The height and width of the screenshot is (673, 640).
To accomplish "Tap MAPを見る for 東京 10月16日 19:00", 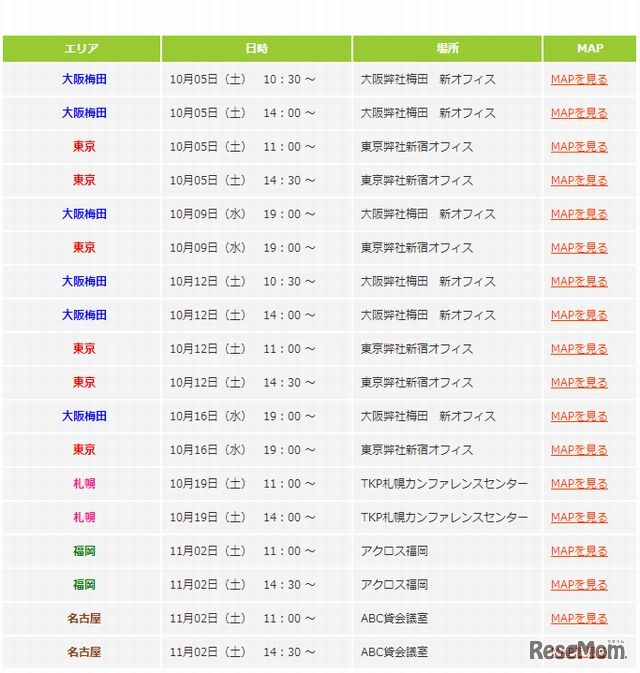I will pyautogui.click(x=579, y=450).
